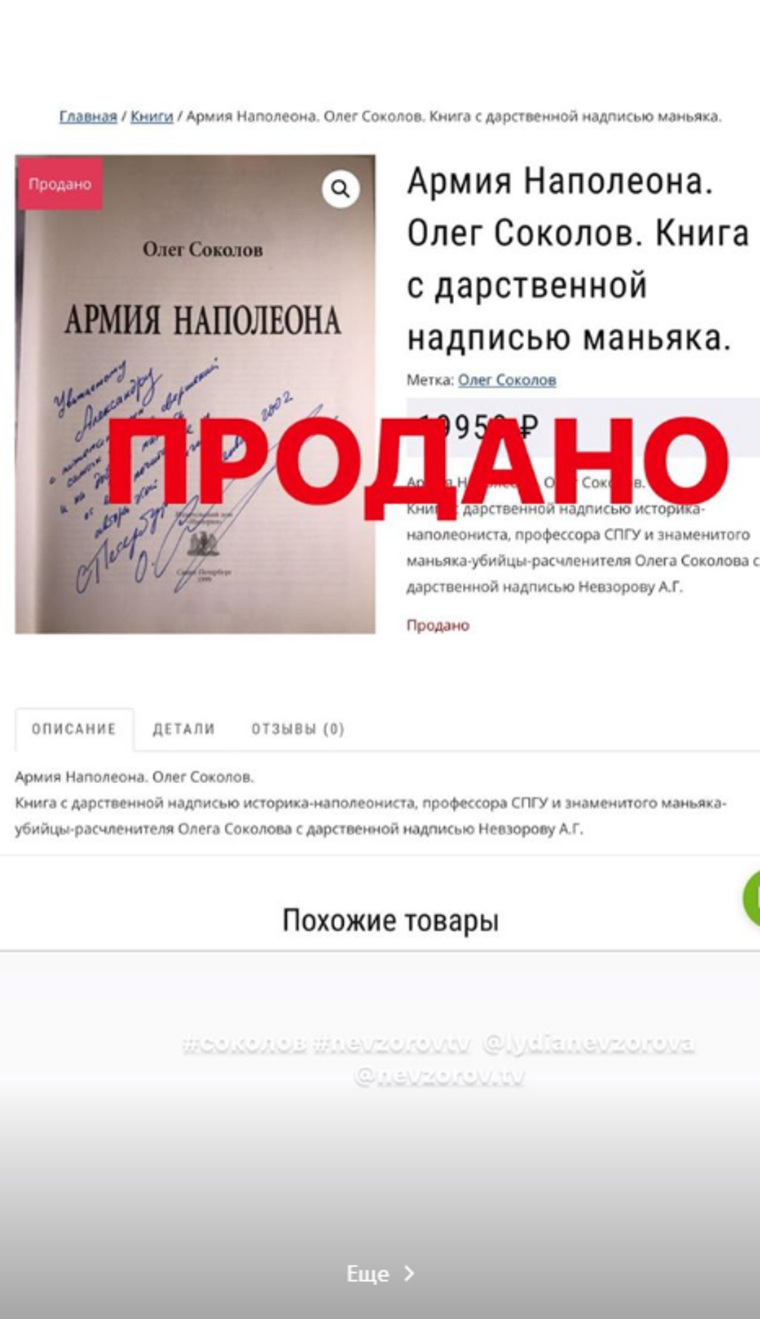Open the #nevzorovtv hashtag
The height and width of the screenshot is (1319, 760).
(x=391, y=1044)
